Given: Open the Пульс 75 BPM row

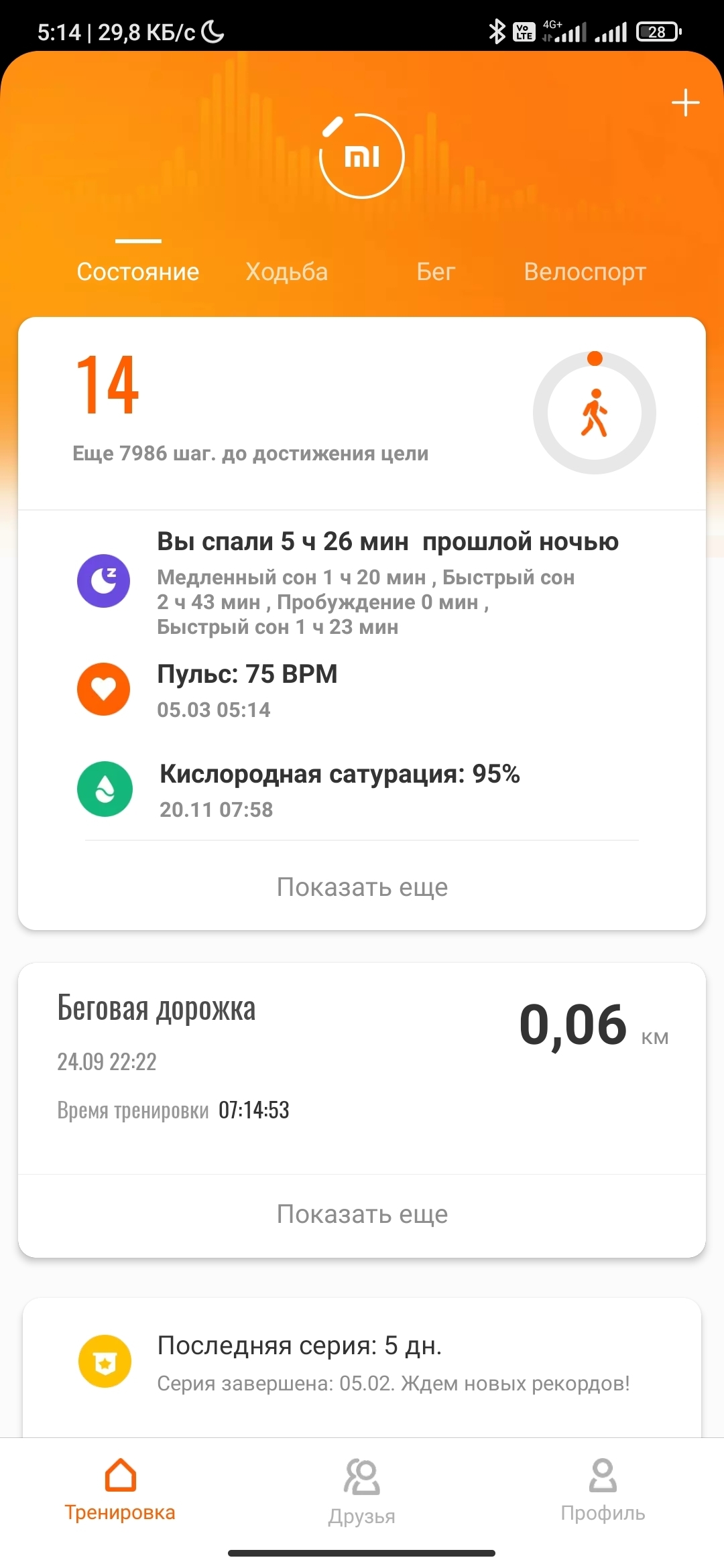Looking at the screenshot, I should 362,690.
